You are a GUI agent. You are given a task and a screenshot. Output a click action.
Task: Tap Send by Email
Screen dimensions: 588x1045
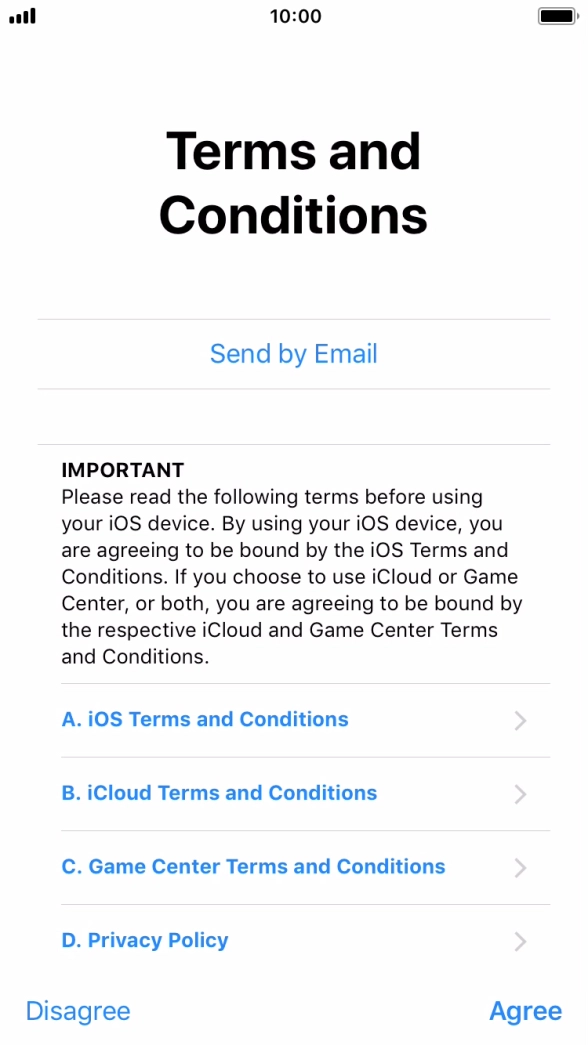coord(293,354)
